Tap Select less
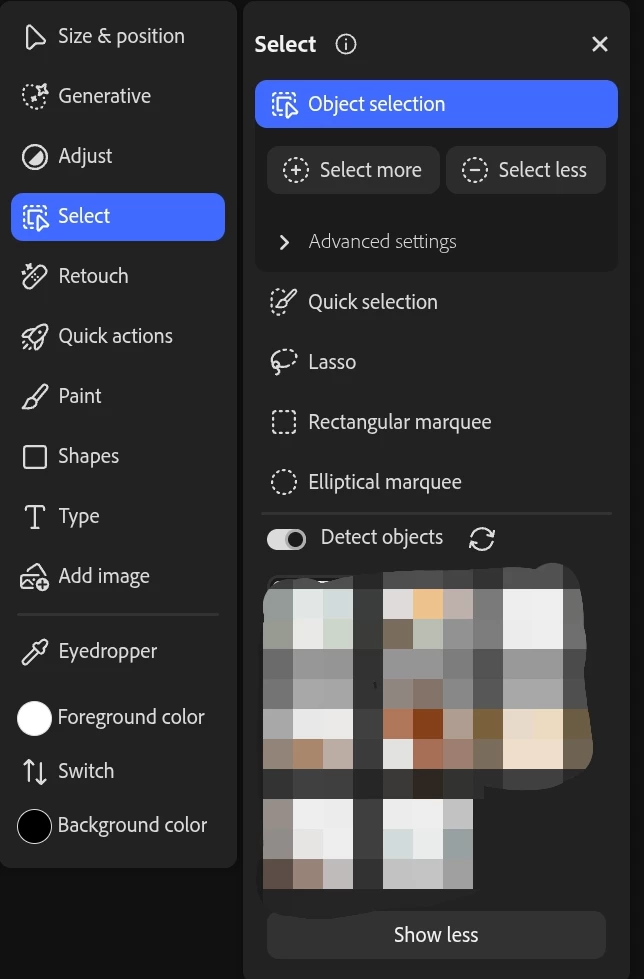Viewport: 644px width, 979px height. (x=525, y=170)
